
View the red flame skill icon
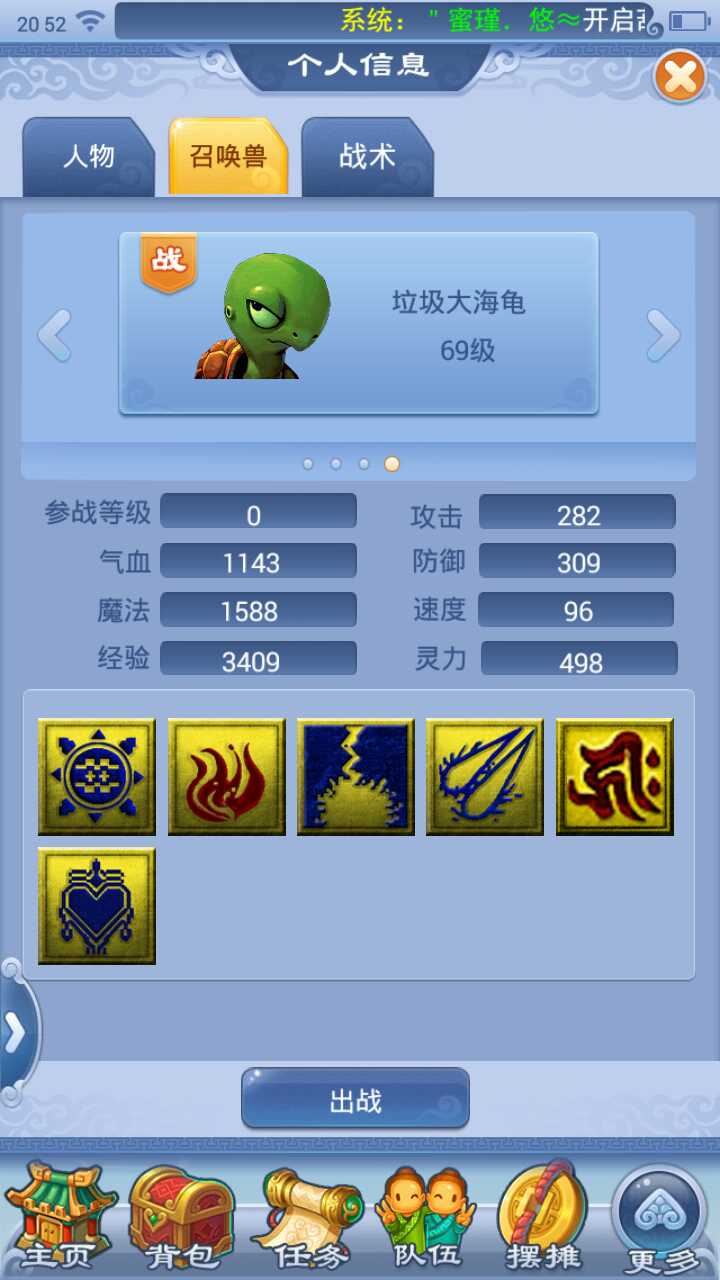[227, 777]
